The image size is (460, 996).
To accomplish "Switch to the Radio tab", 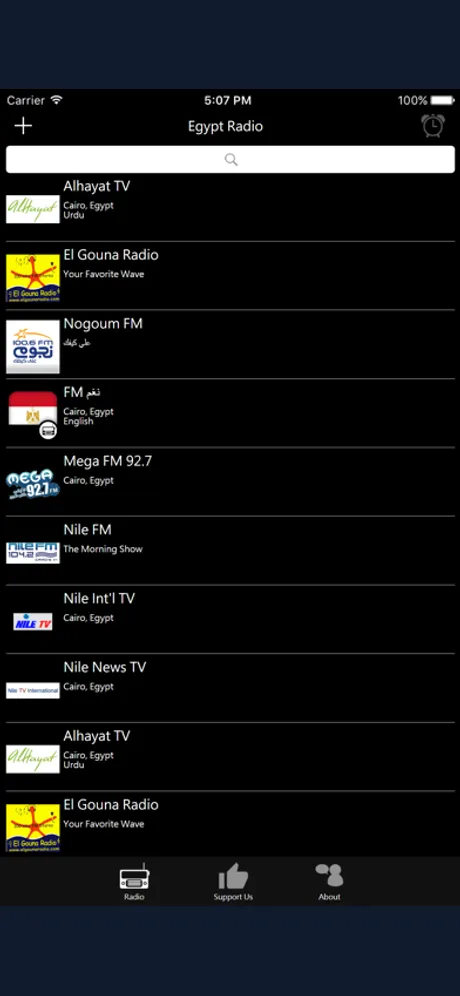I will coord(134,882).
